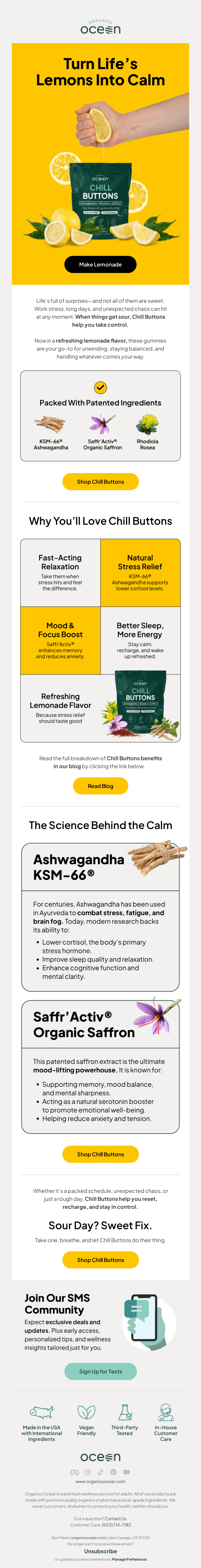This screenshot has width=201, height=1568.
Task: Tap Shop Chill Buttons below the Saffr'Activ card
Action: (x=100, y=1154)
